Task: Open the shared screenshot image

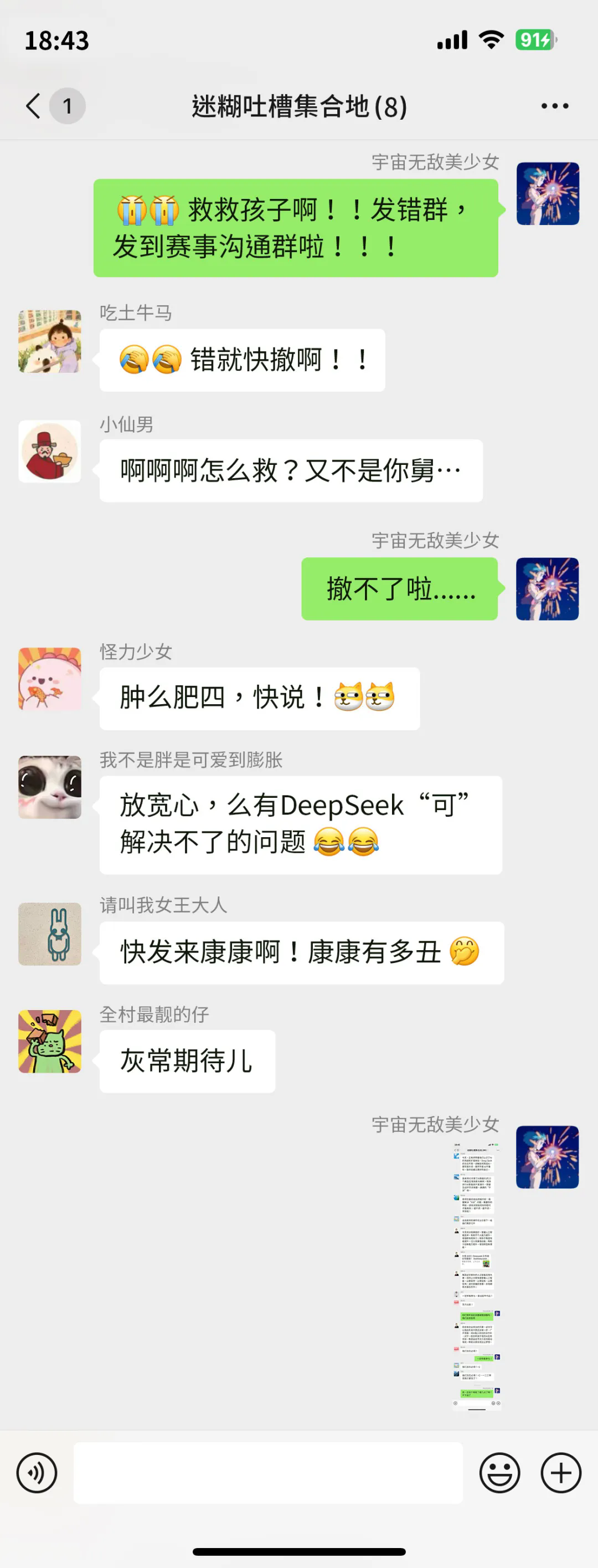Action: click(x=476, y=1277)
